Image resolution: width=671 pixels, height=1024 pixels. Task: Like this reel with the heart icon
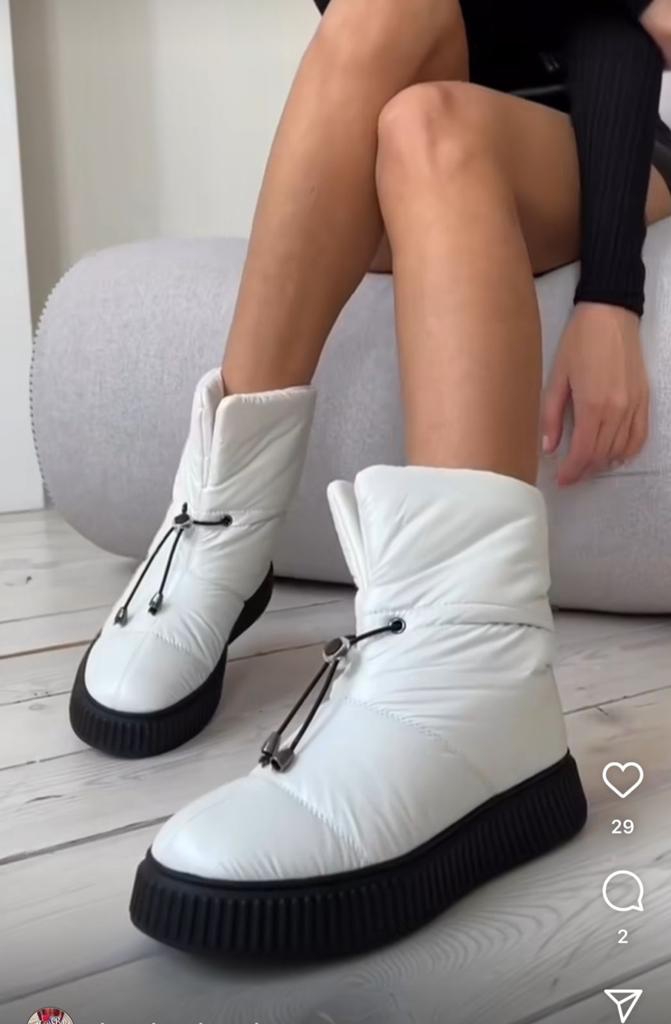[622, 780]
